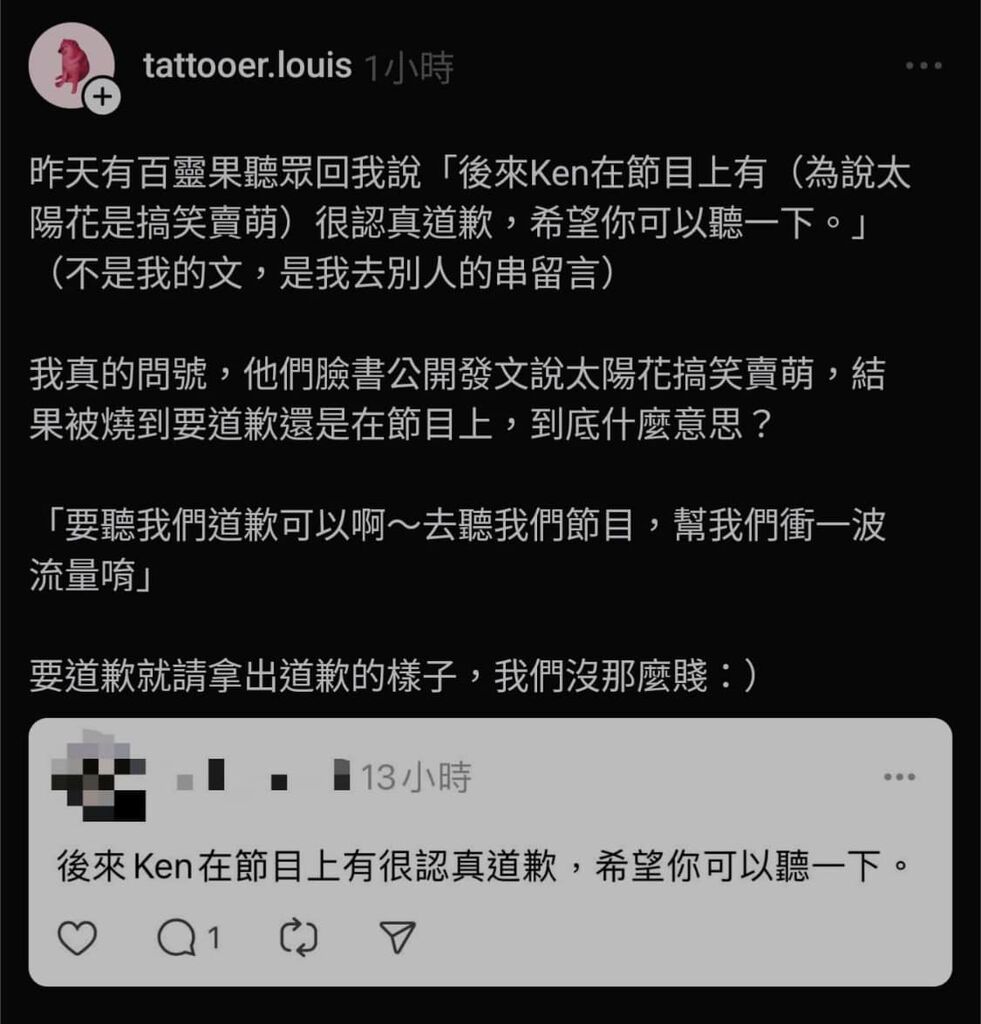Open tattooer.louis profile avatar
Image resolution: width=981 pixels, height=1024 pixels.
coord(70,66)
